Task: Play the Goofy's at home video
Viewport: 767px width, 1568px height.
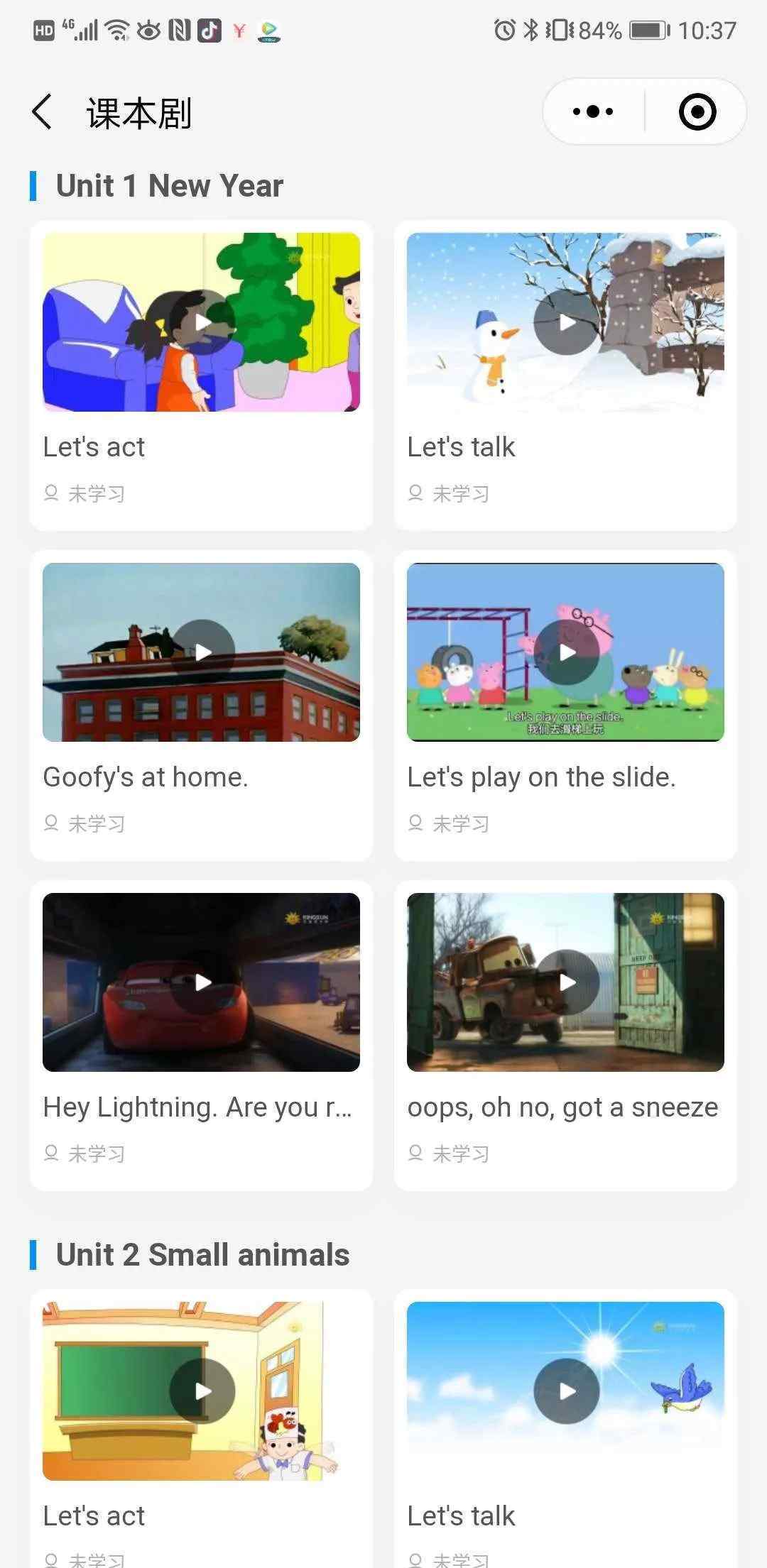Action: tap(202, 652)
